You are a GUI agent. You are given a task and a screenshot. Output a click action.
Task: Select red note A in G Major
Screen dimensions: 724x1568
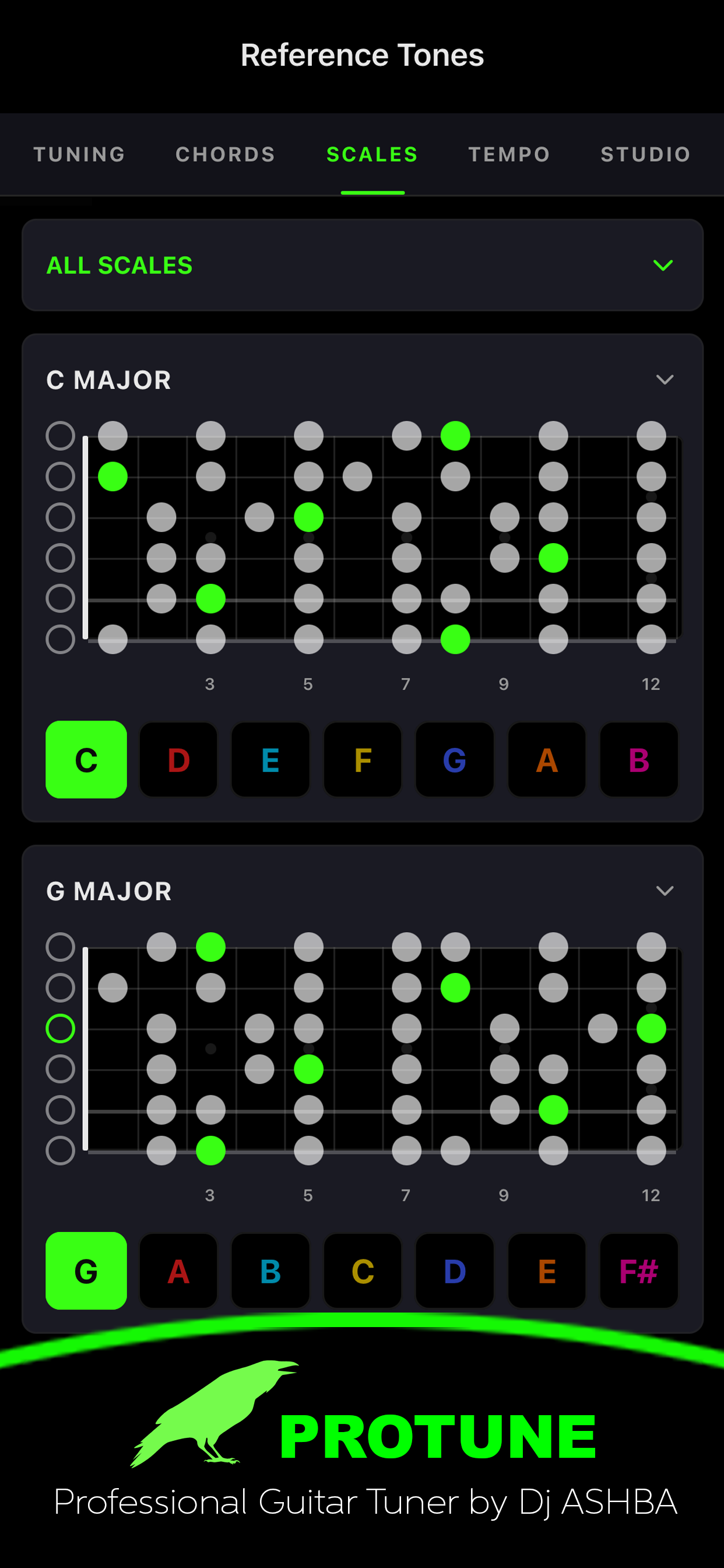coord(178,1271)
